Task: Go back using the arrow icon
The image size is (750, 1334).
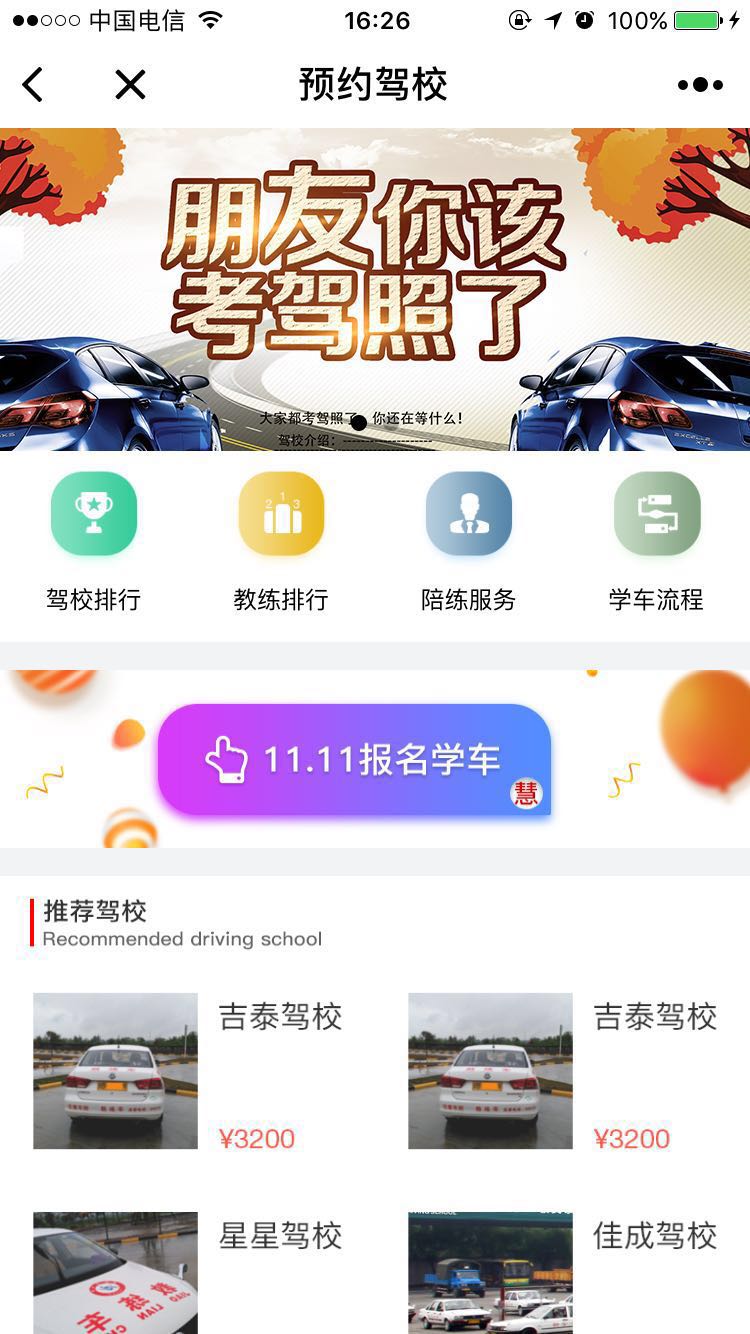Action: tap(33, 85)
